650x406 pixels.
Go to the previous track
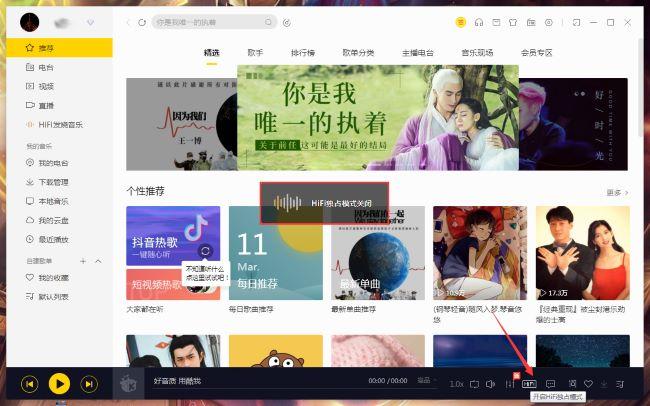click(30, 383)
